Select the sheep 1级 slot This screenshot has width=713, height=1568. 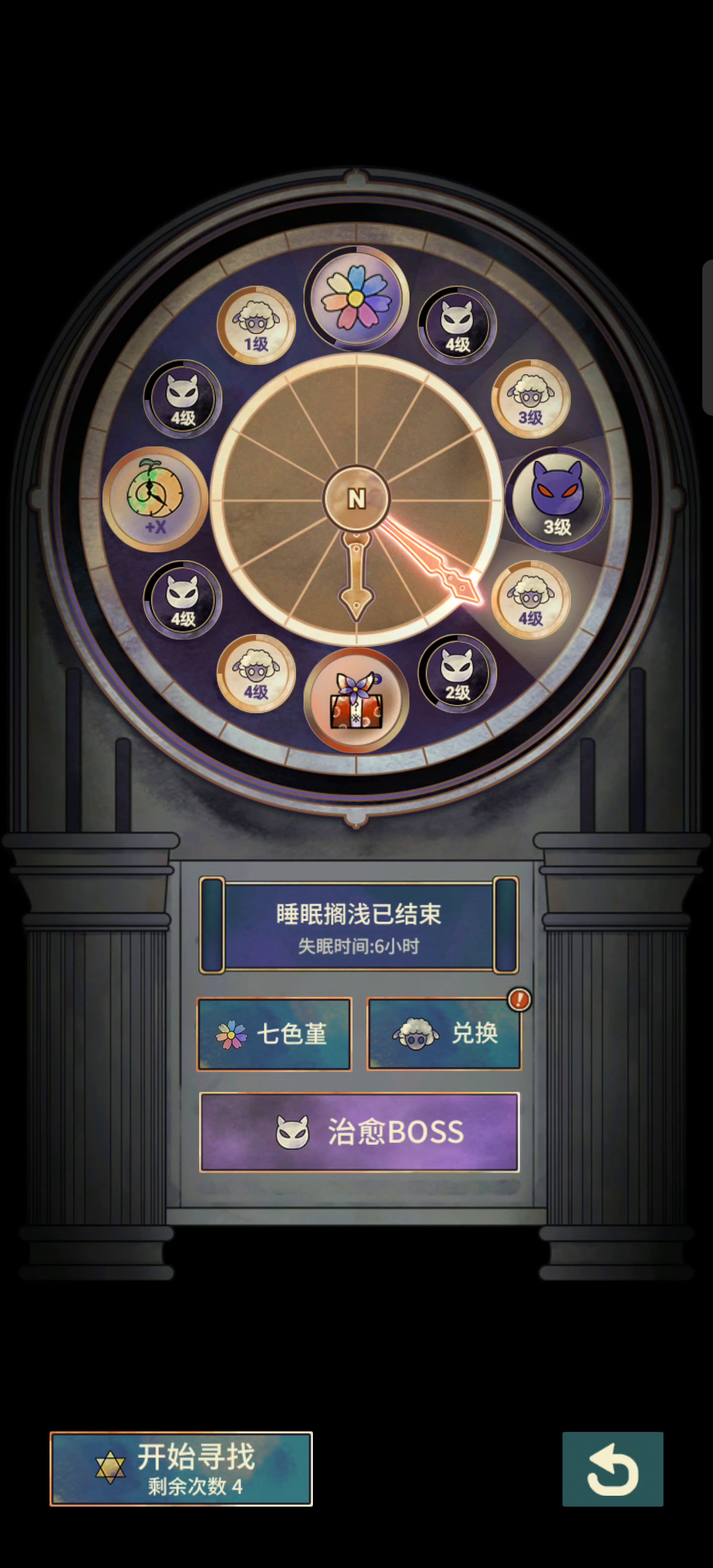pyautogui.click(x=256, y=325)
